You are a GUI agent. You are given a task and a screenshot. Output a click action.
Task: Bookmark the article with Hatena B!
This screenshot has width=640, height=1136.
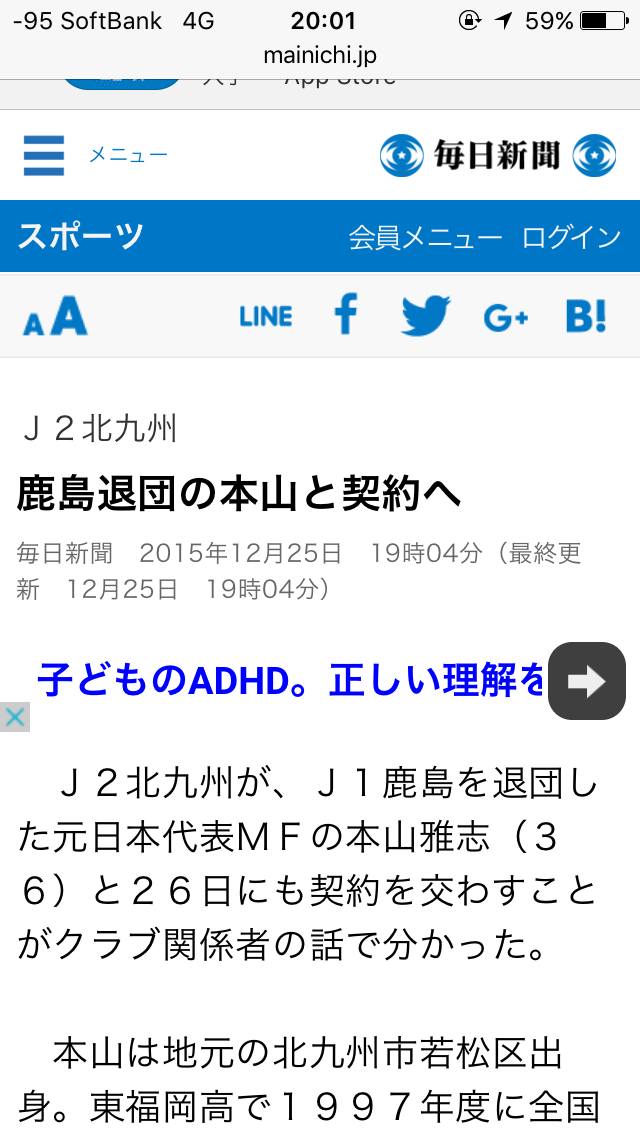[586, 316]
